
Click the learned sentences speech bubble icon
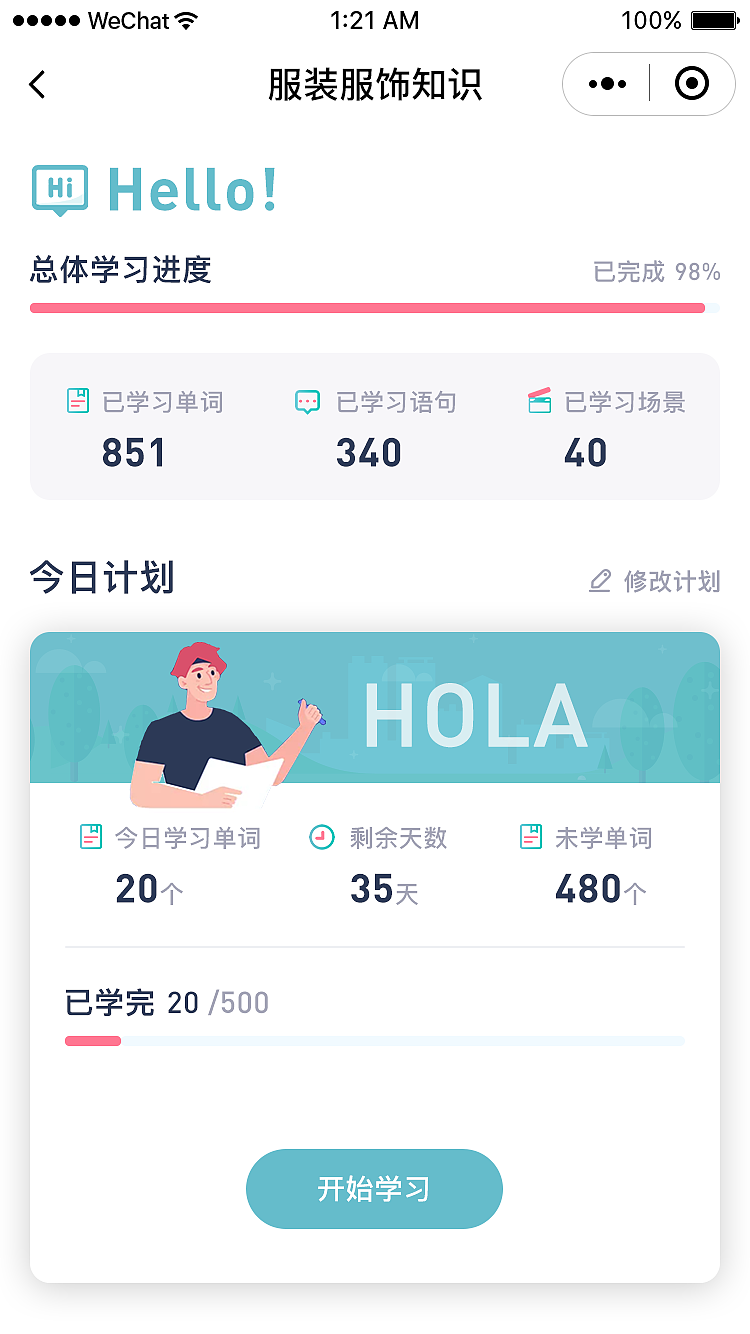tap(308, 400)
